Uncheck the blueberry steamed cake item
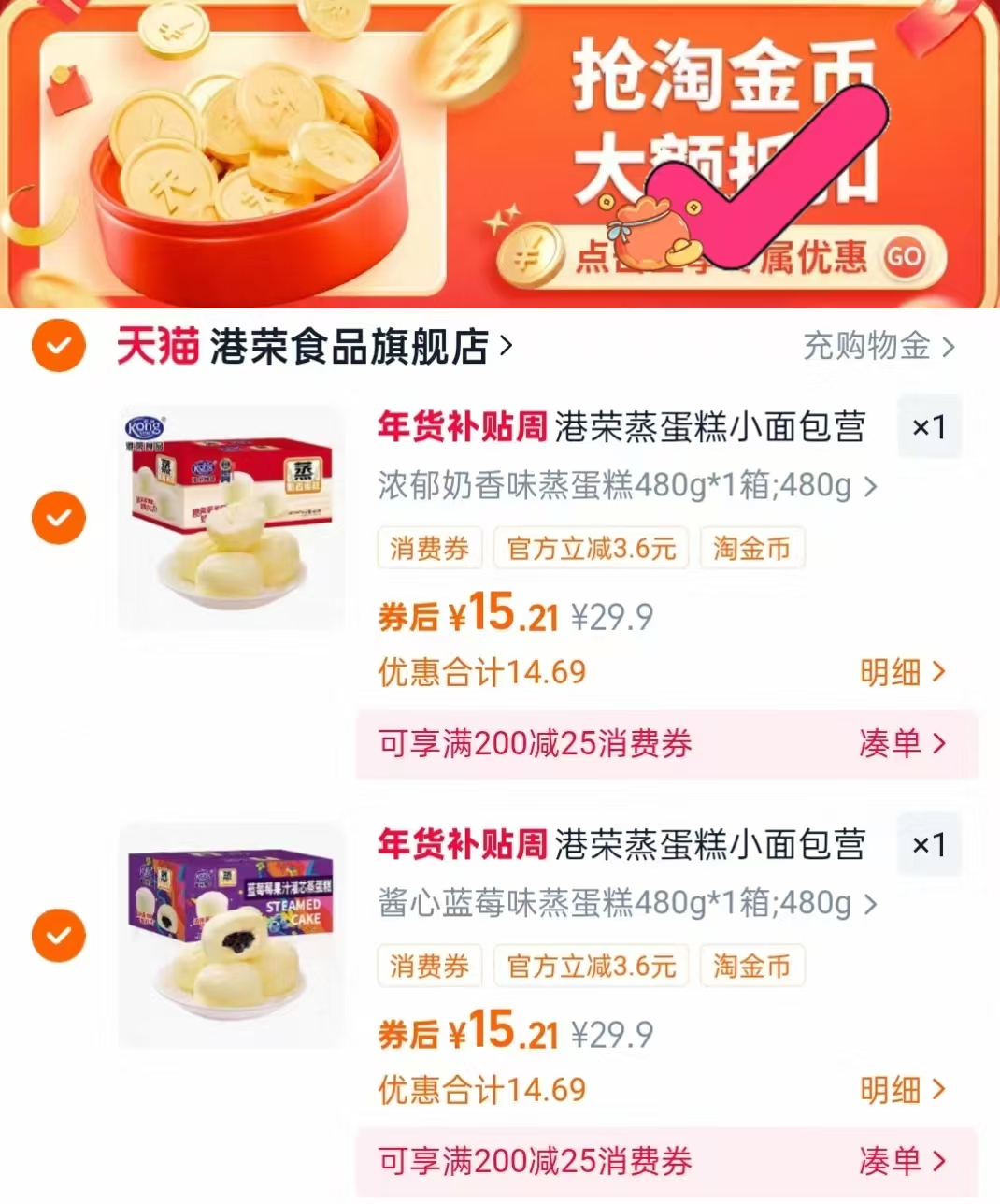1000x1204 pixels. [58, 935]
